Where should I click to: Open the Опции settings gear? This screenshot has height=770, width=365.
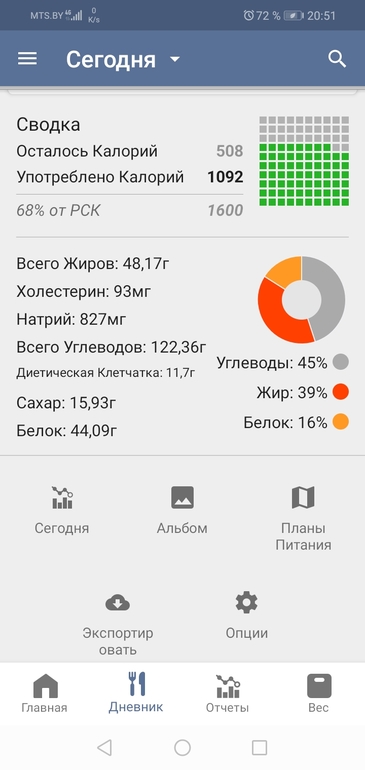(247, 616)
